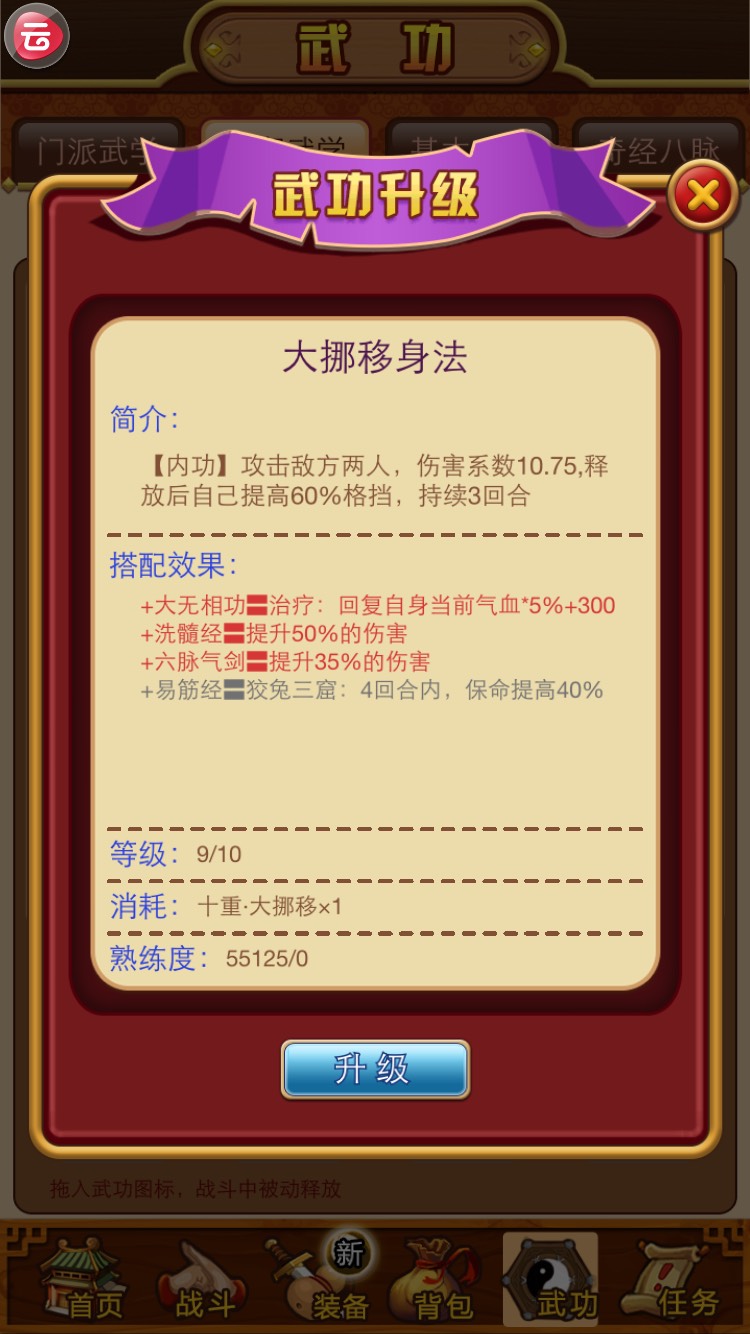Close the 武功升级 dialog
The height and width of the screenshot is (1334, 750).
pyautogui.click(x=702, y=196)
